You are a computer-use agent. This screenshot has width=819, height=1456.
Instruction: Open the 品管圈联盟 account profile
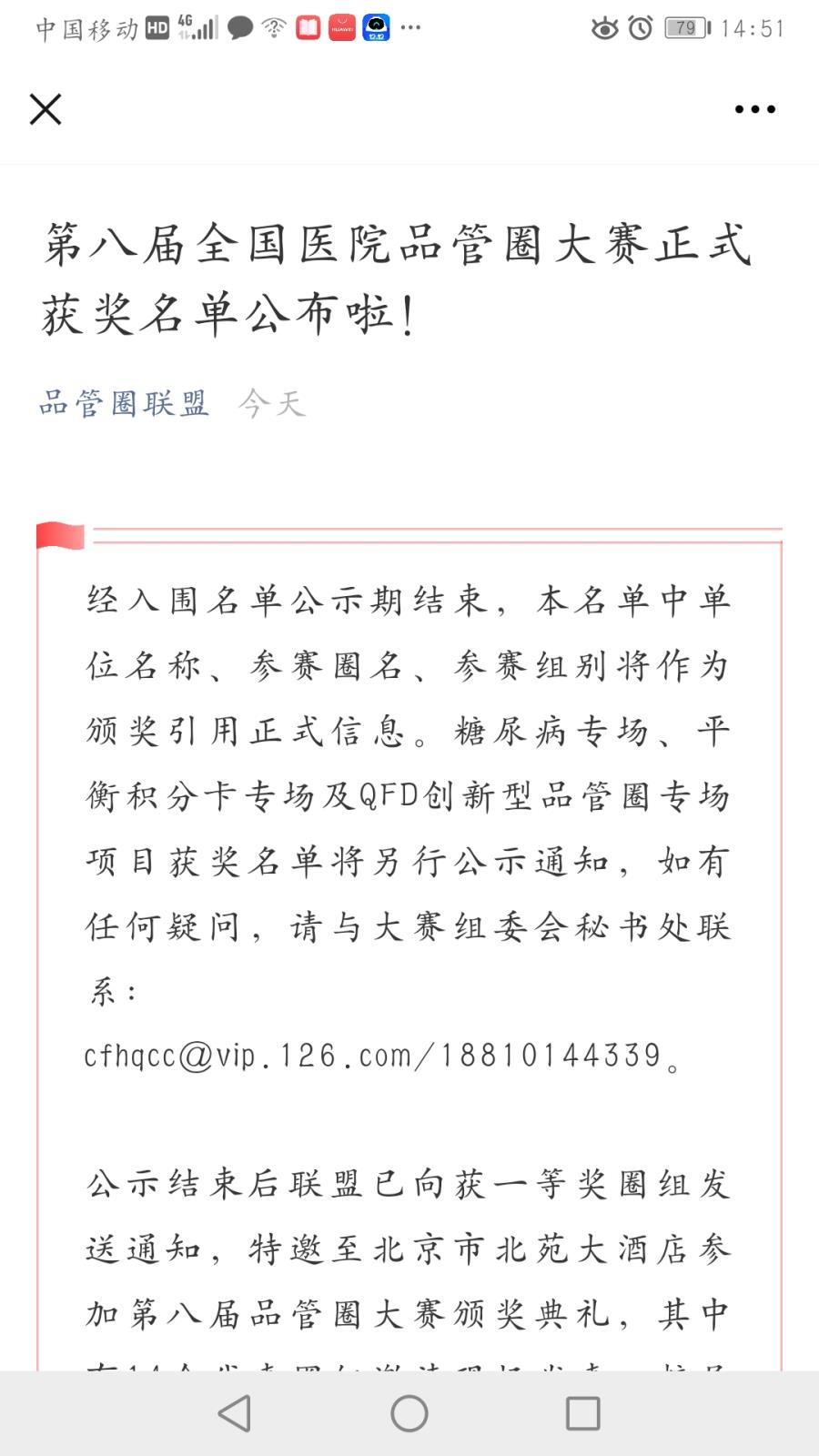(x=124, y=403)
